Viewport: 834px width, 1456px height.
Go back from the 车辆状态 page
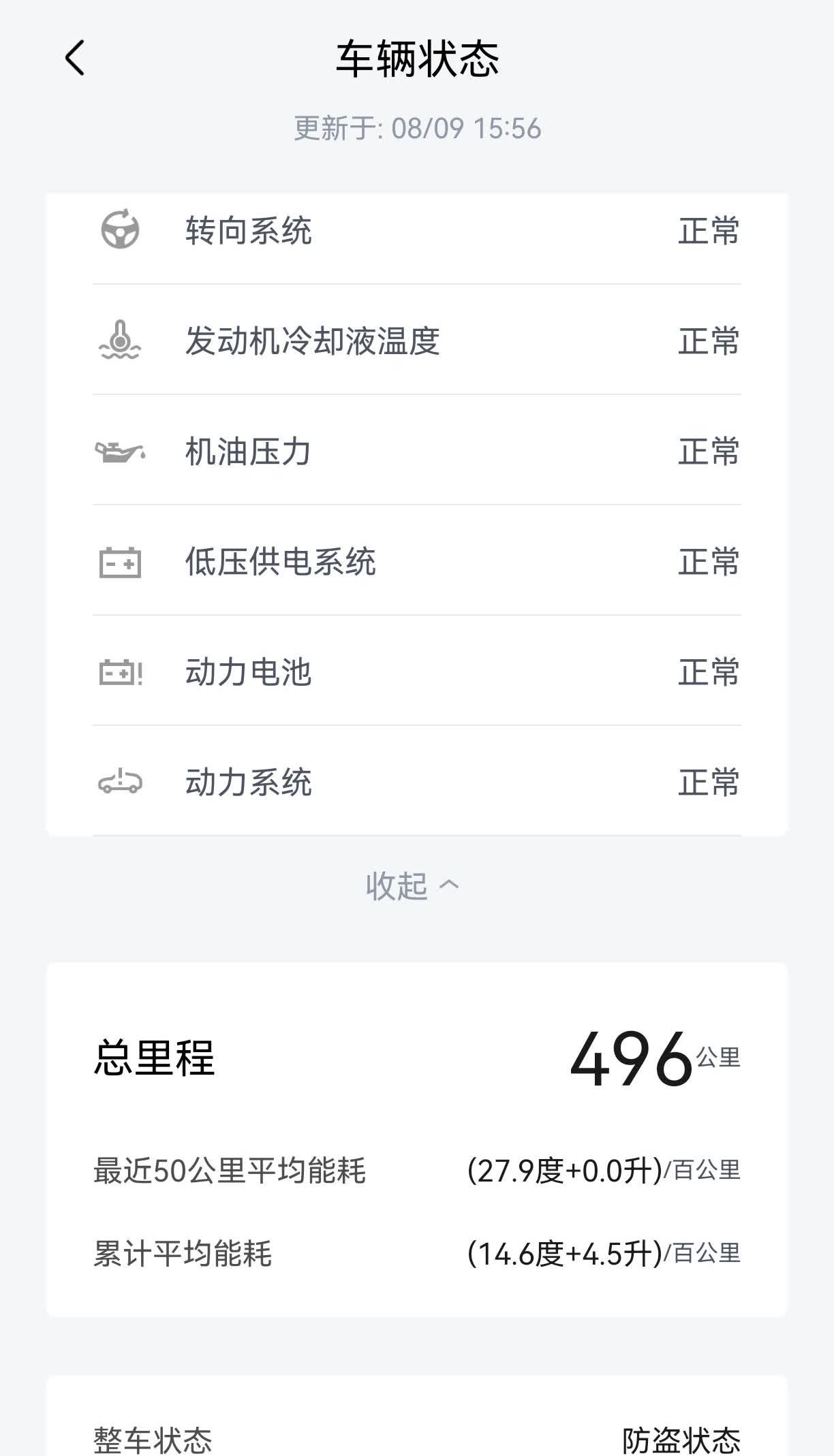75,58
